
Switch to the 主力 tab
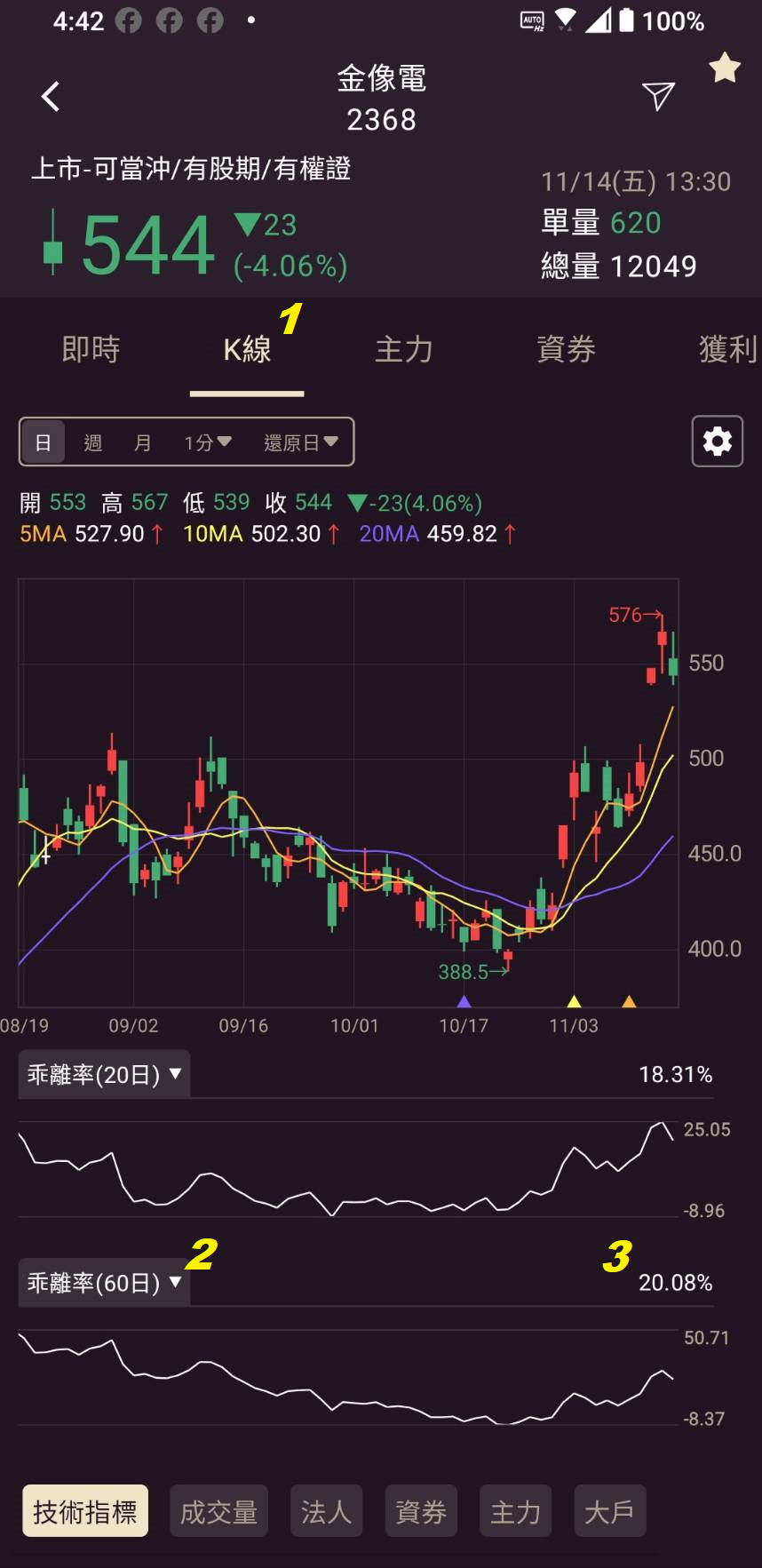pyautogui.click(x=404, y=349)
